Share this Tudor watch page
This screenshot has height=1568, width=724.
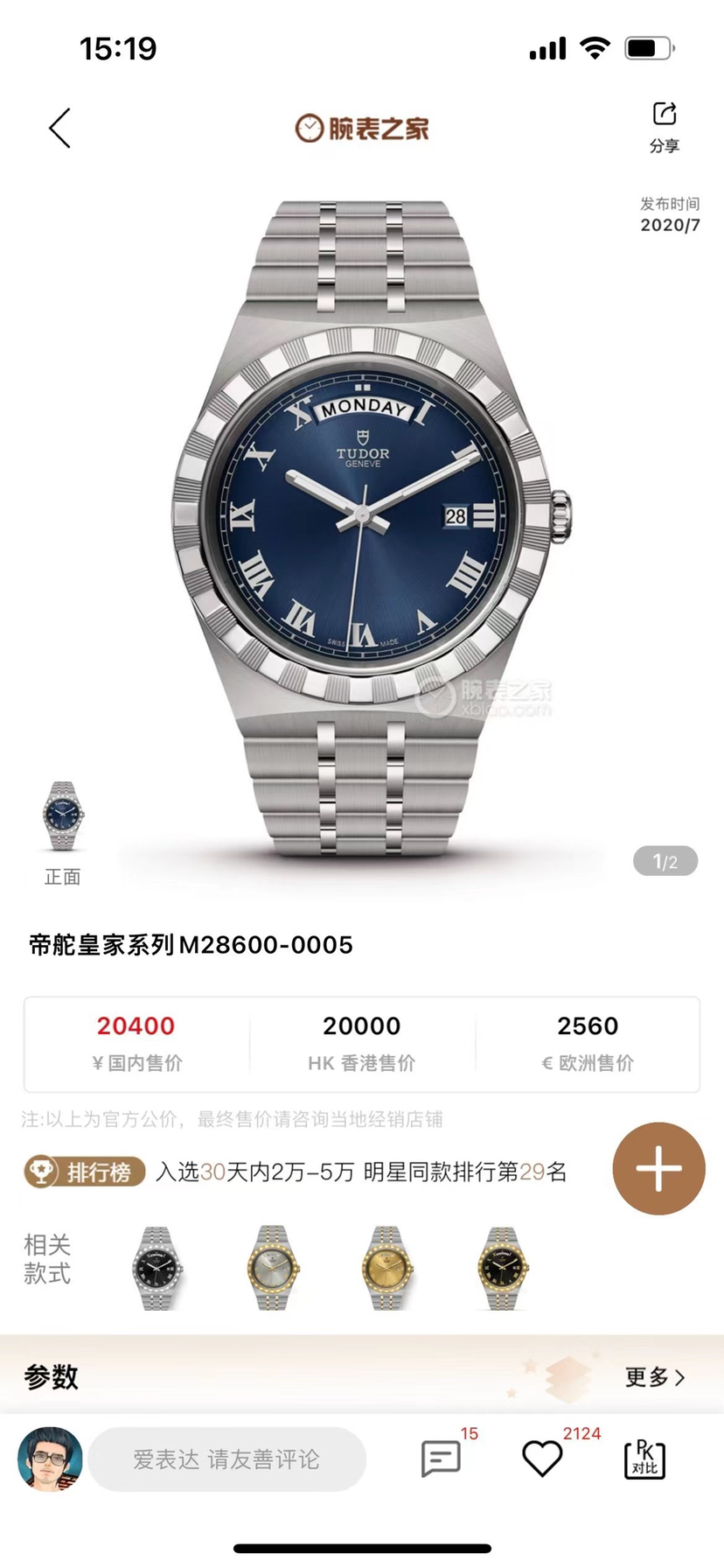pos(665,127)
